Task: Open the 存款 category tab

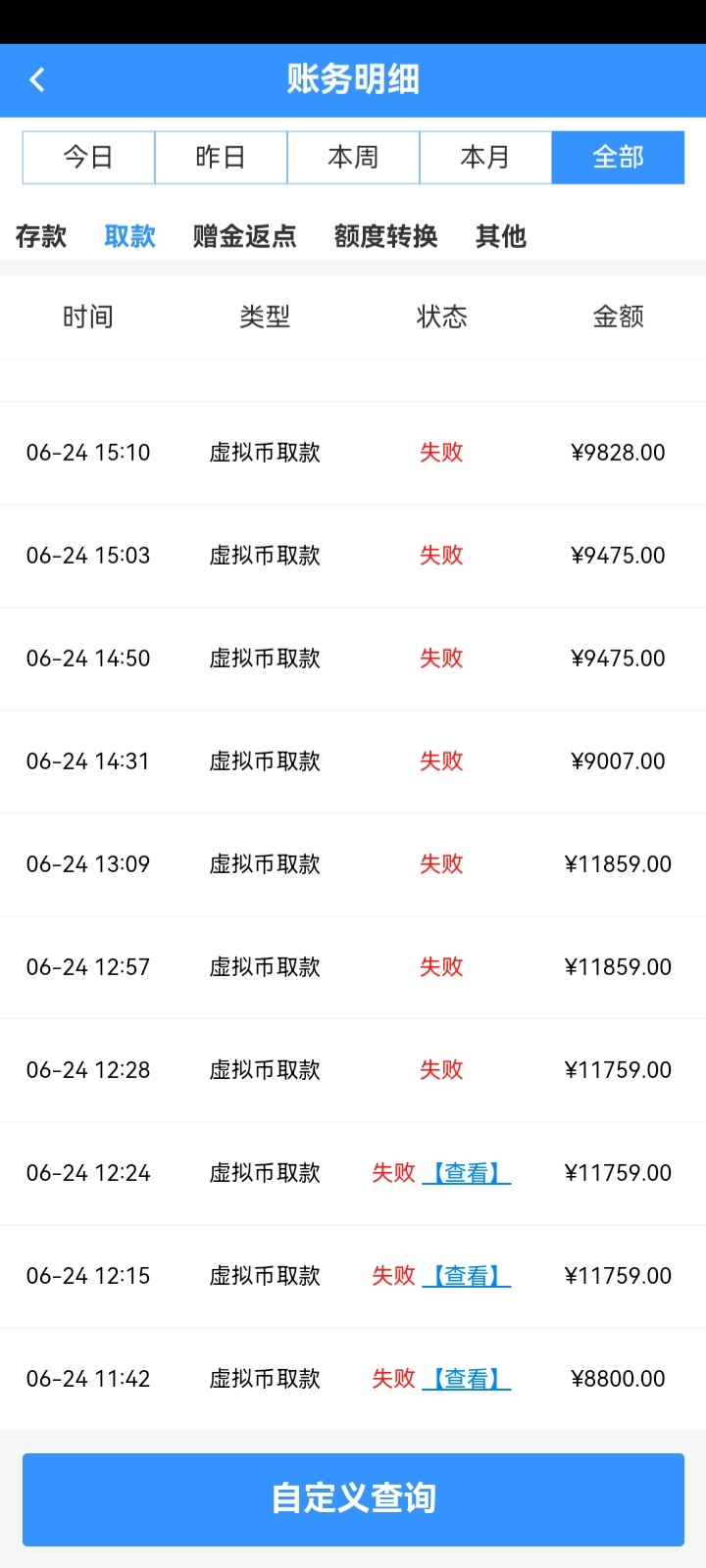Action: pos(40,236)
